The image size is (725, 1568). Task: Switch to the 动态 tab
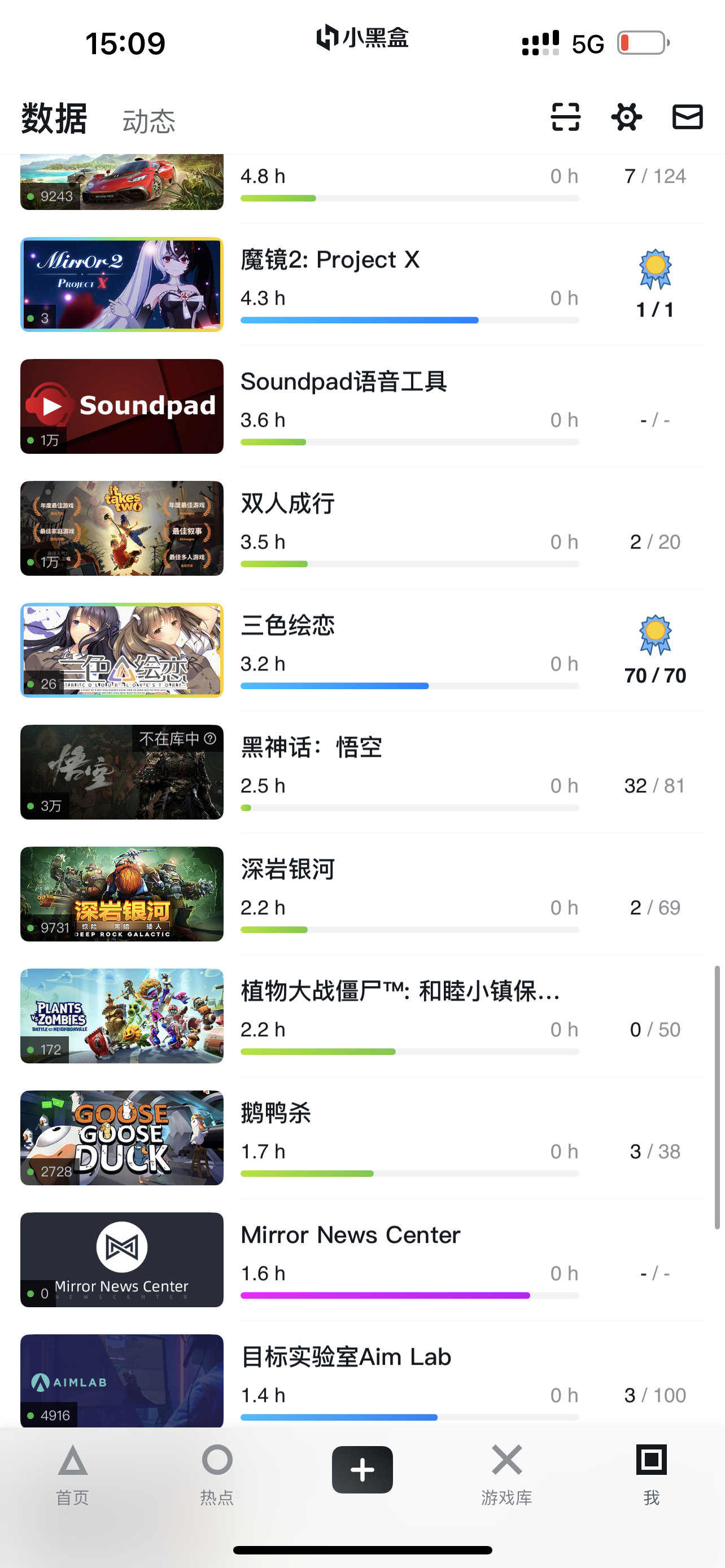coord(149,121)
